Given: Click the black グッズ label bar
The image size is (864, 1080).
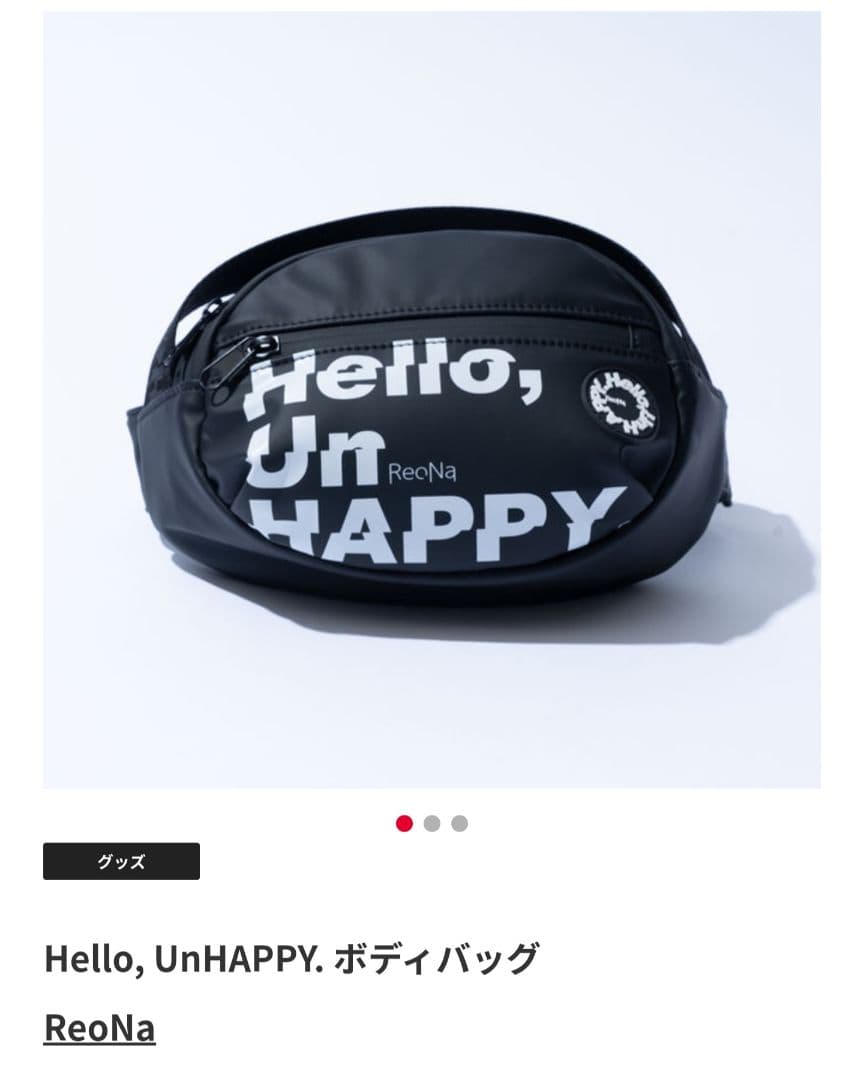Looking at the screenshot, I should [x=120, y=861].
